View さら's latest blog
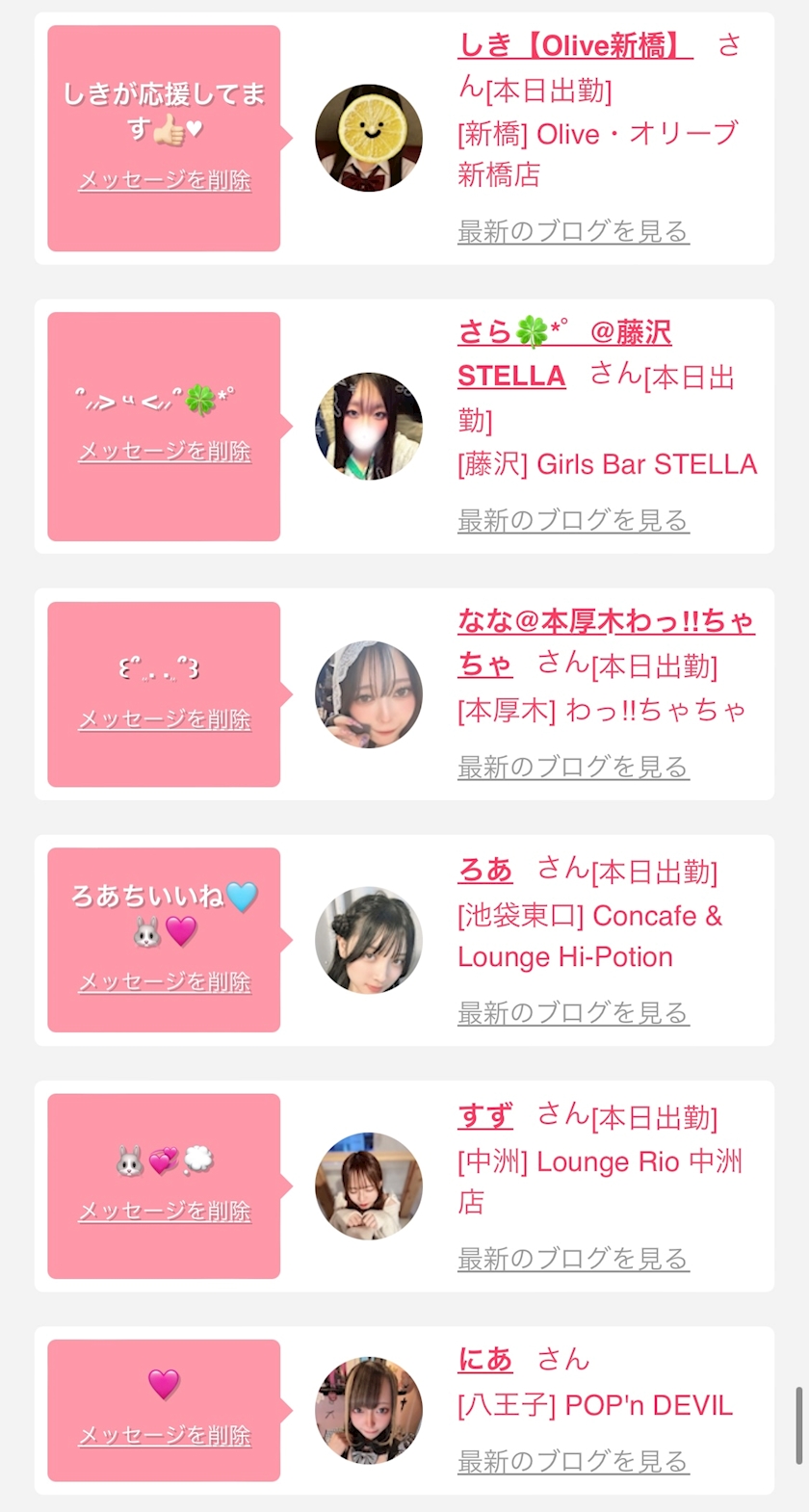 pos(573,520)
